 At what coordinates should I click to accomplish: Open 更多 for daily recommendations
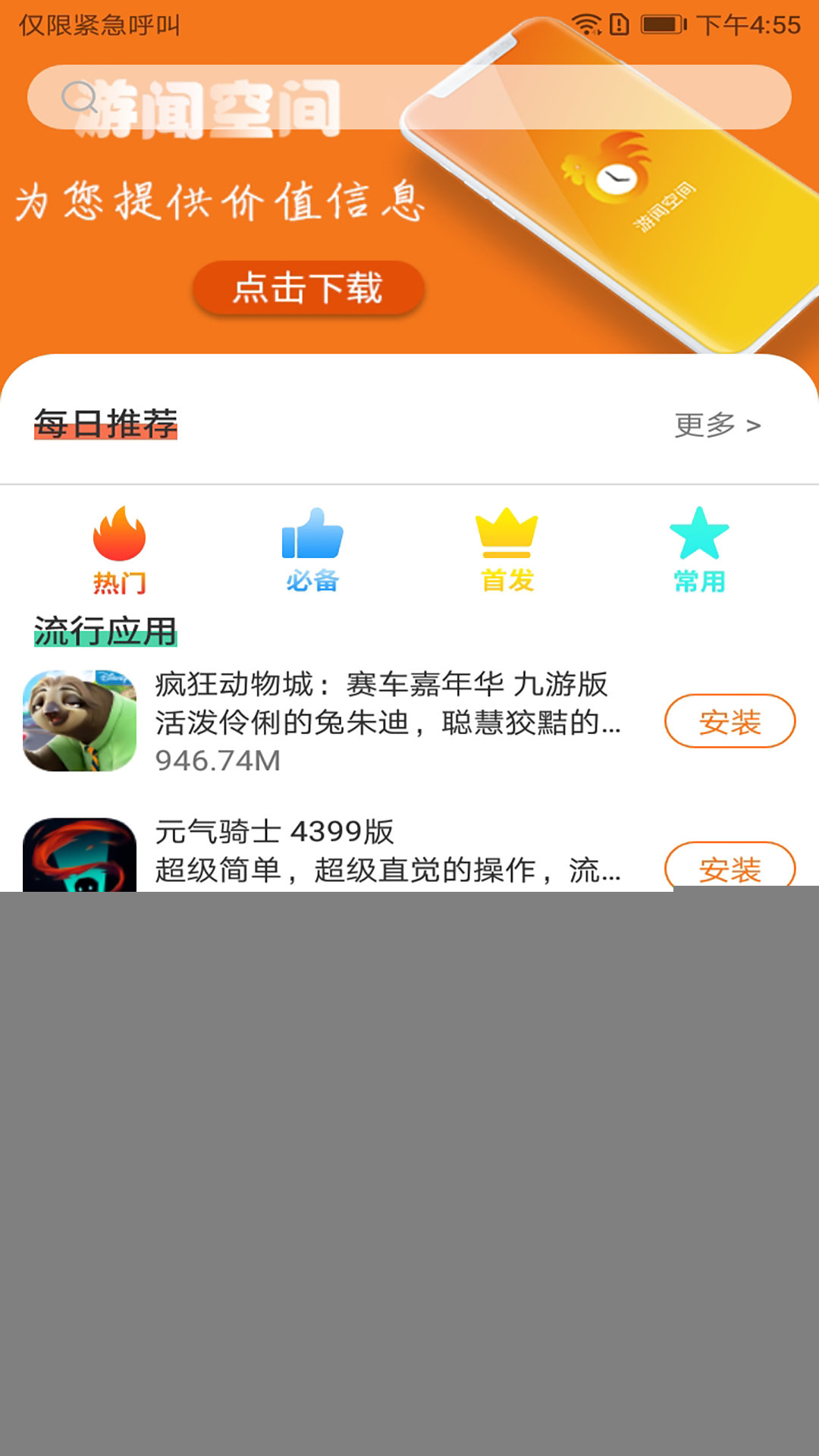(717, 425)
